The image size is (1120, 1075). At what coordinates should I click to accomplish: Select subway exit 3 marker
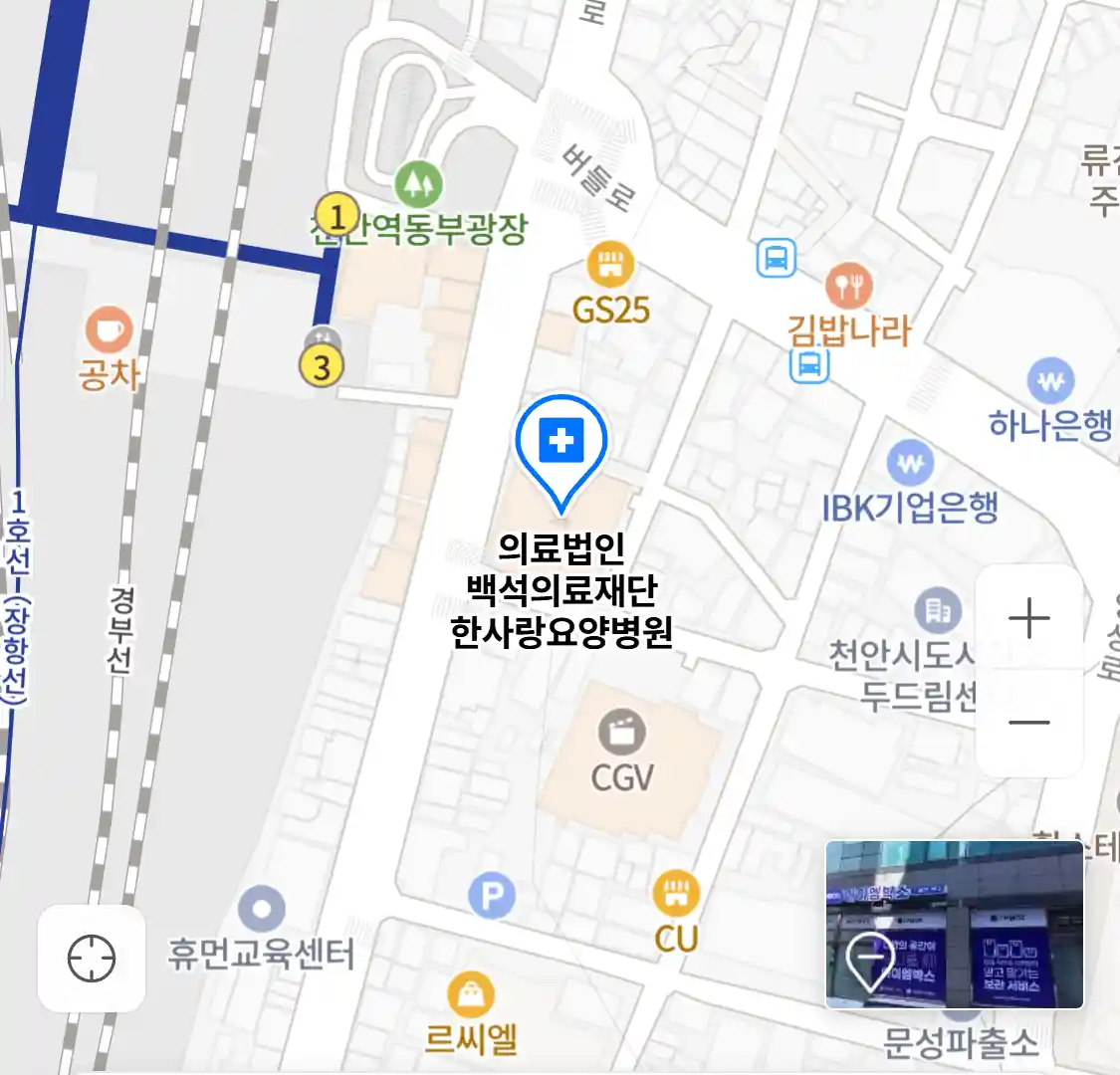322,367
